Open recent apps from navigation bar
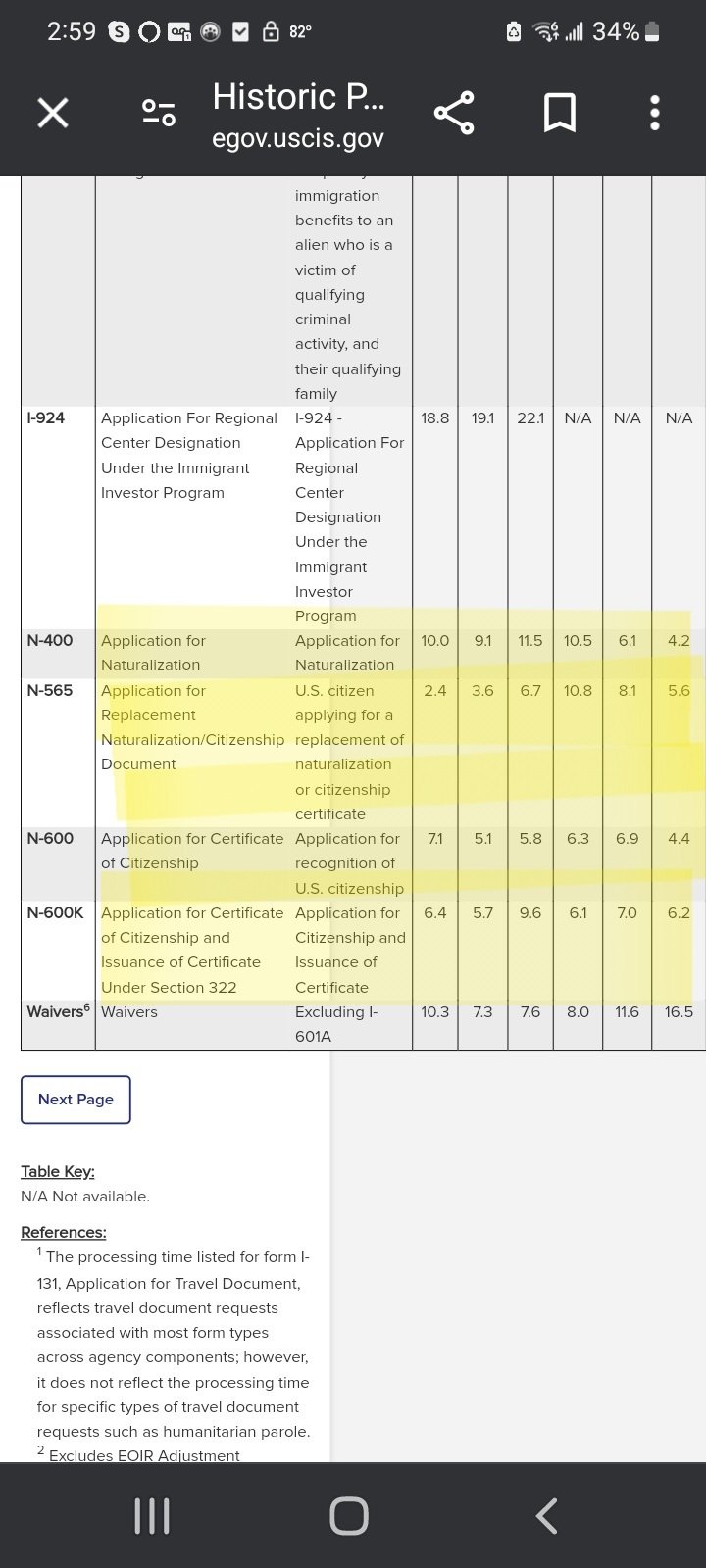The image size is (706, 1568). click(152, 1515)
